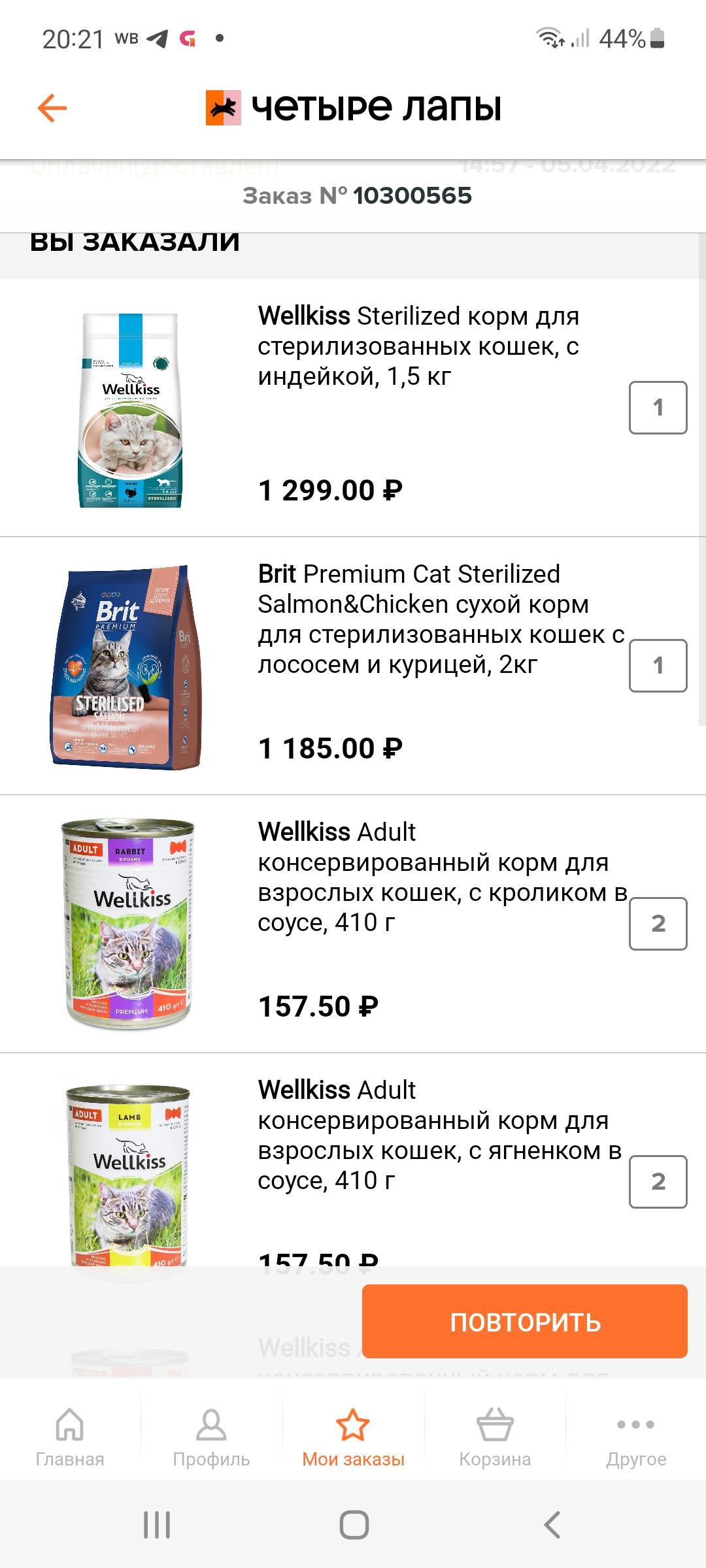Go back using the orange arrow
706x1568 pixels.
52,108
